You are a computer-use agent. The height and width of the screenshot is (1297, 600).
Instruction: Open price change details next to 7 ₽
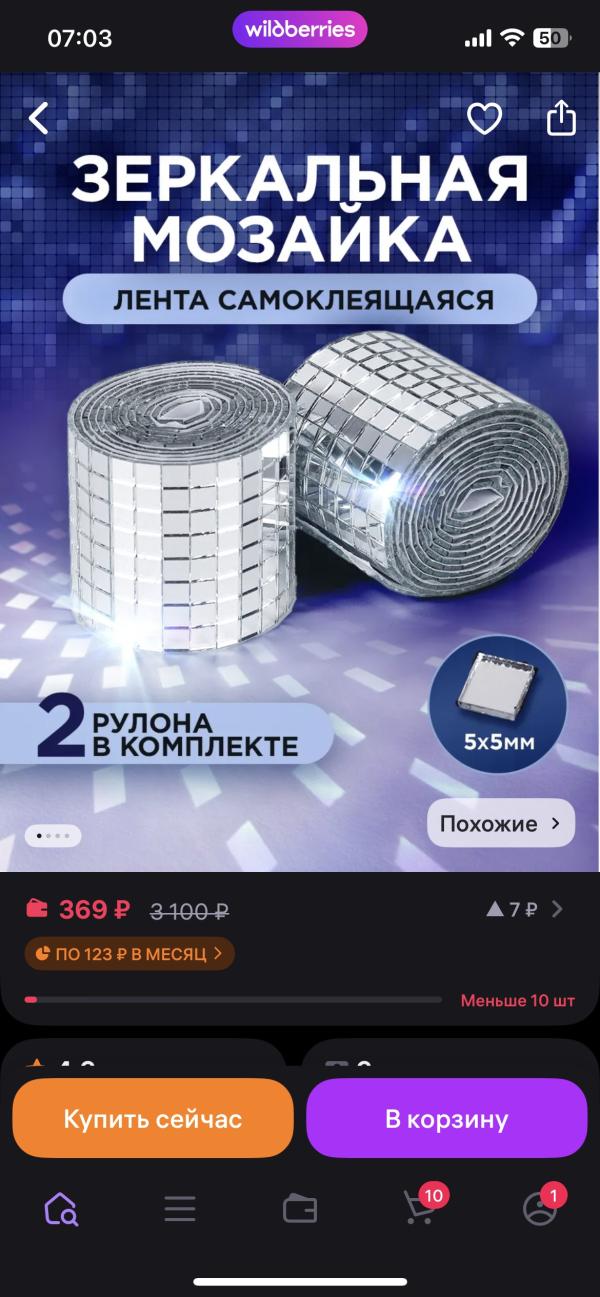coord(525,909)
